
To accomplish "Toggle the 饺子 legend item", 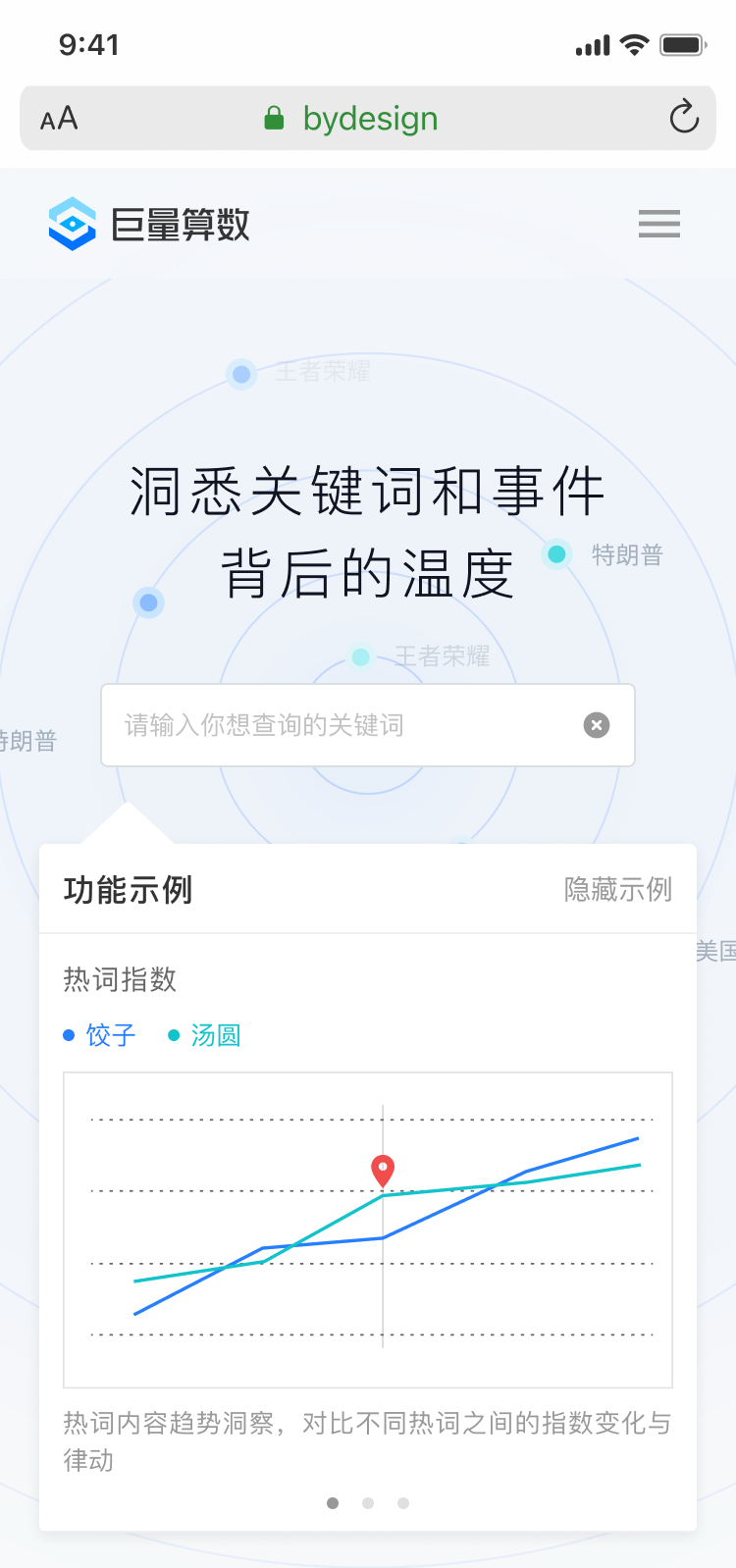I will (100, 1035).
